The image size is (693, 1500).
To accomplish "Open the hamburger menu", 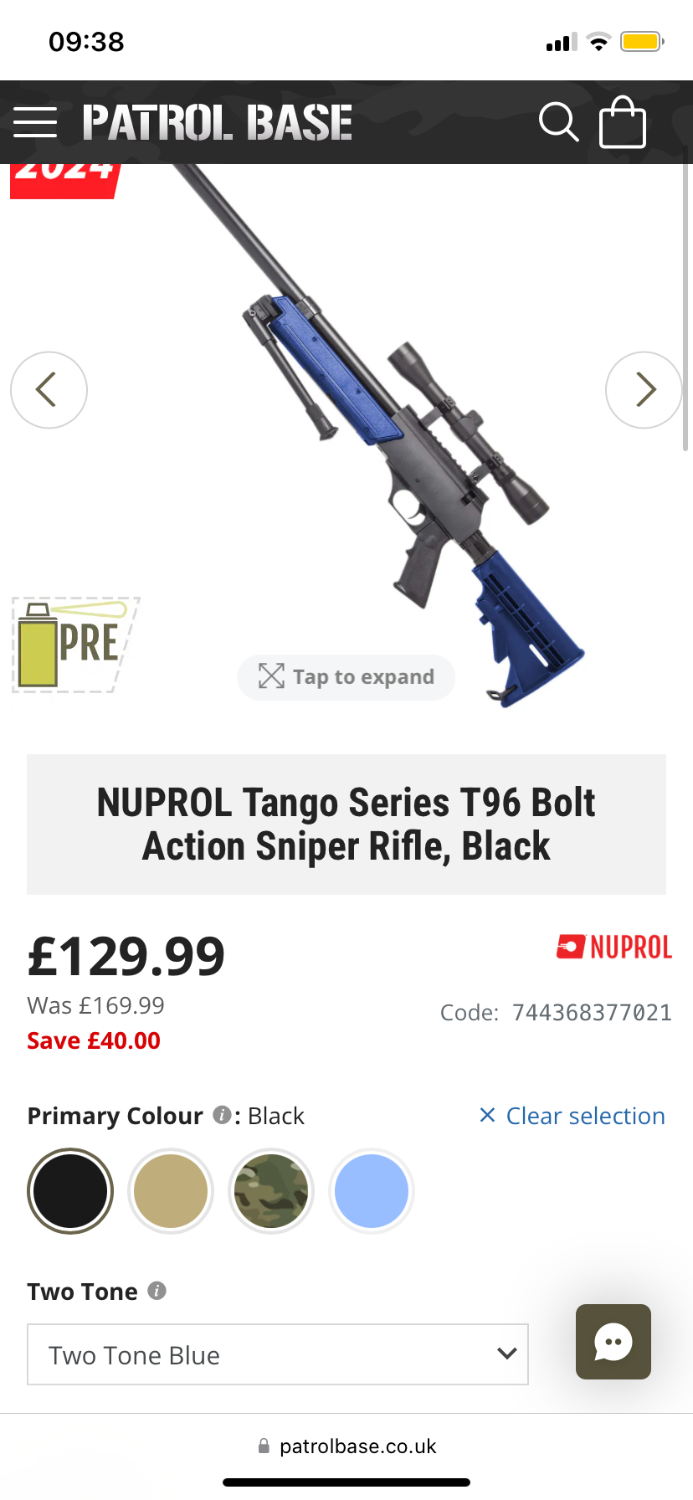I will (35, 122).
